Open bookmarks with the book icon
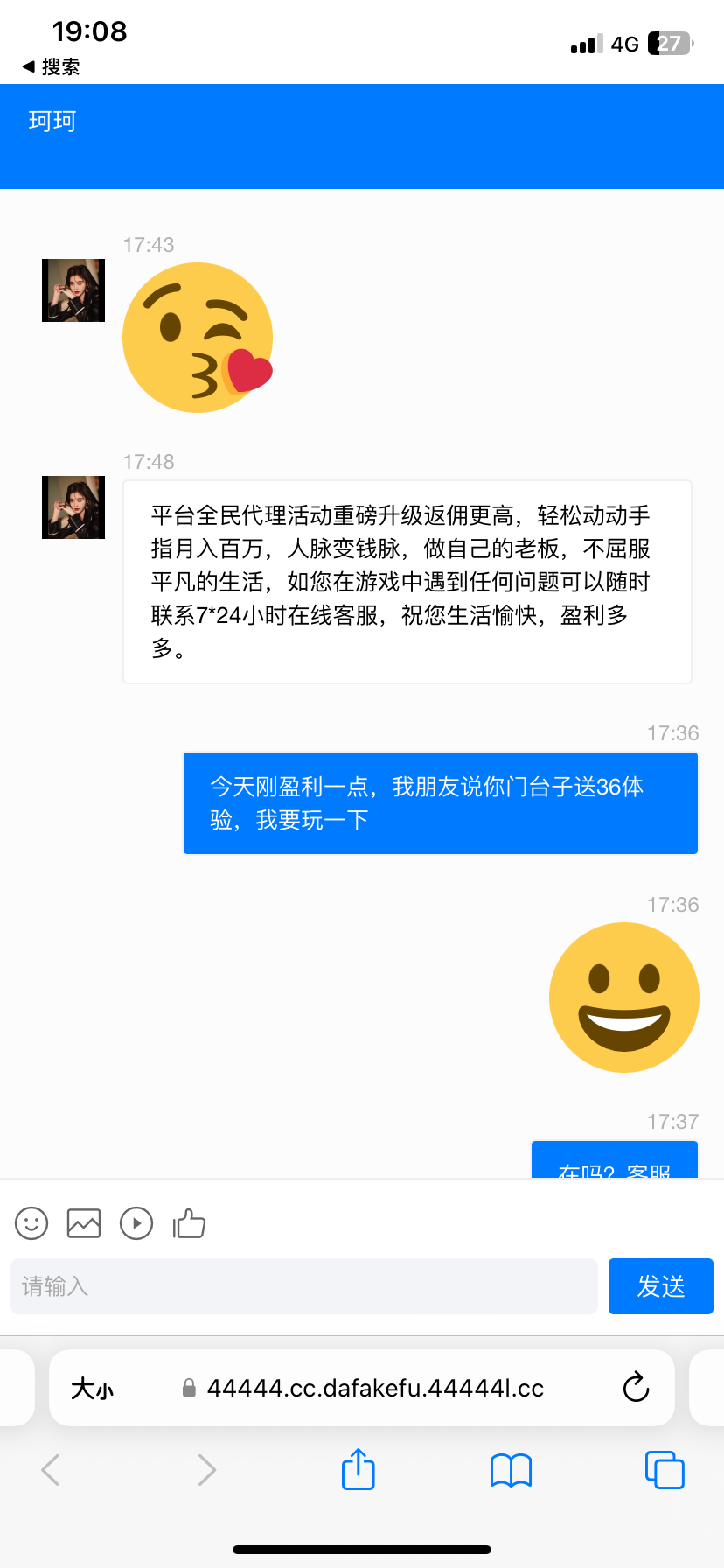This screenshot has height=1568, width=724. pos(511,1470)
